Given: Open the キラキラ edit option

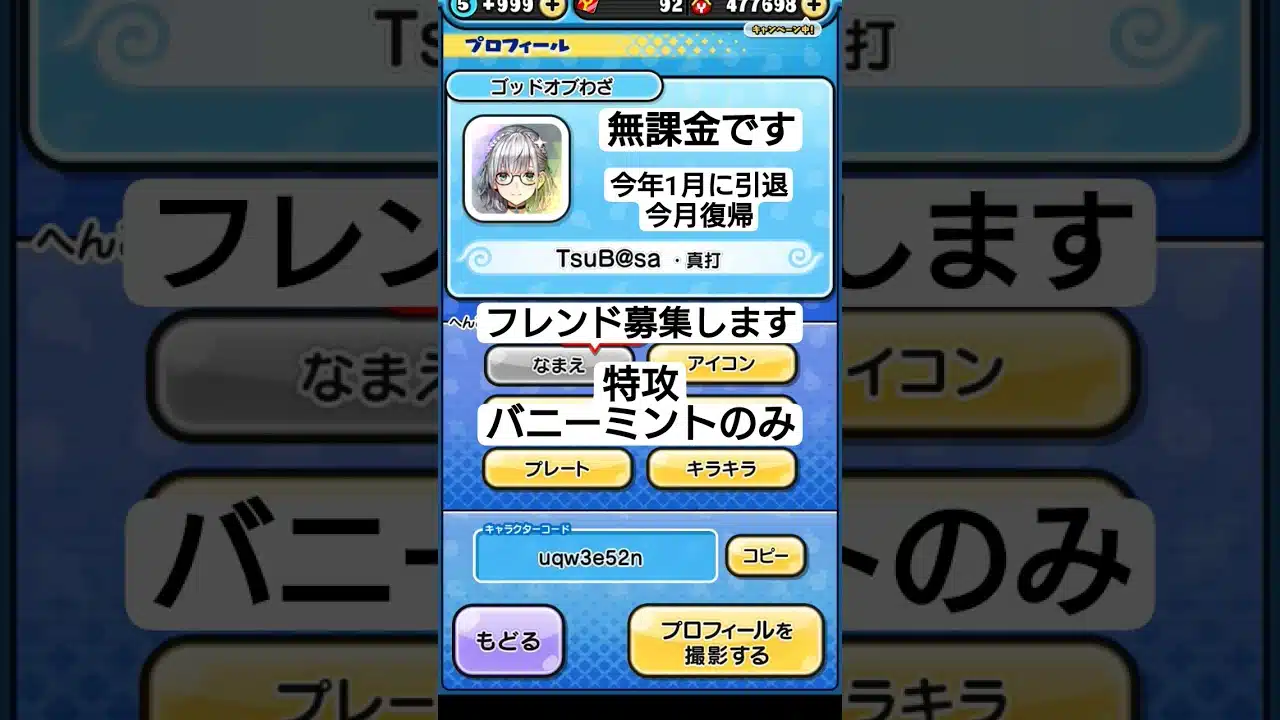Looking at the screenshot, I should coord(721,469).
